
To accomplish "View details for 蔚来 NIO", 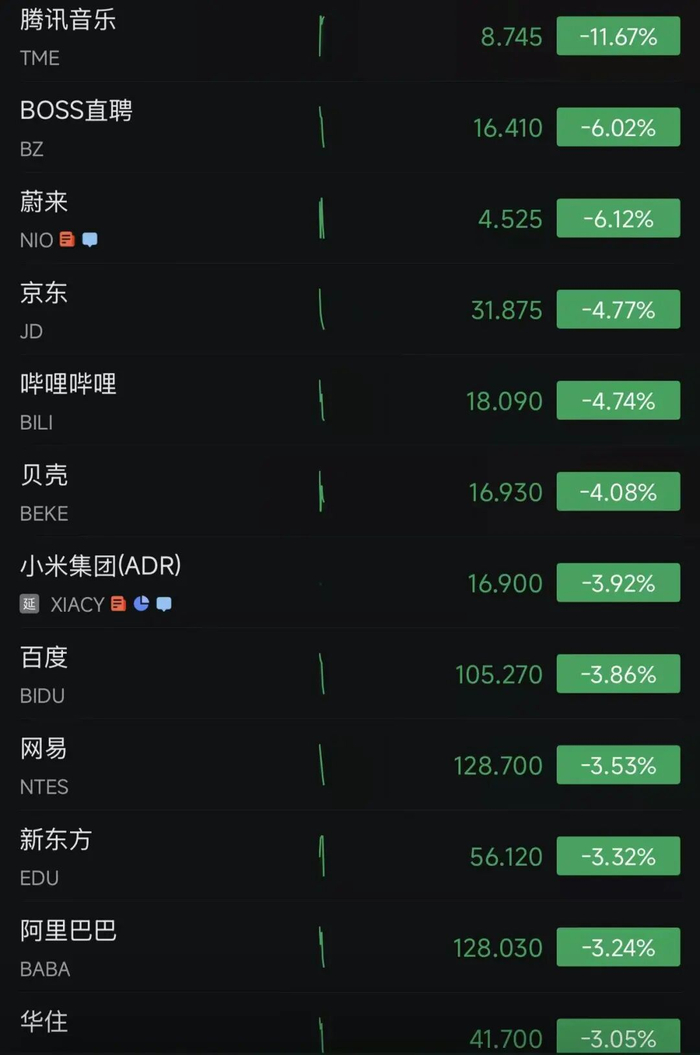I will [350, 219].
